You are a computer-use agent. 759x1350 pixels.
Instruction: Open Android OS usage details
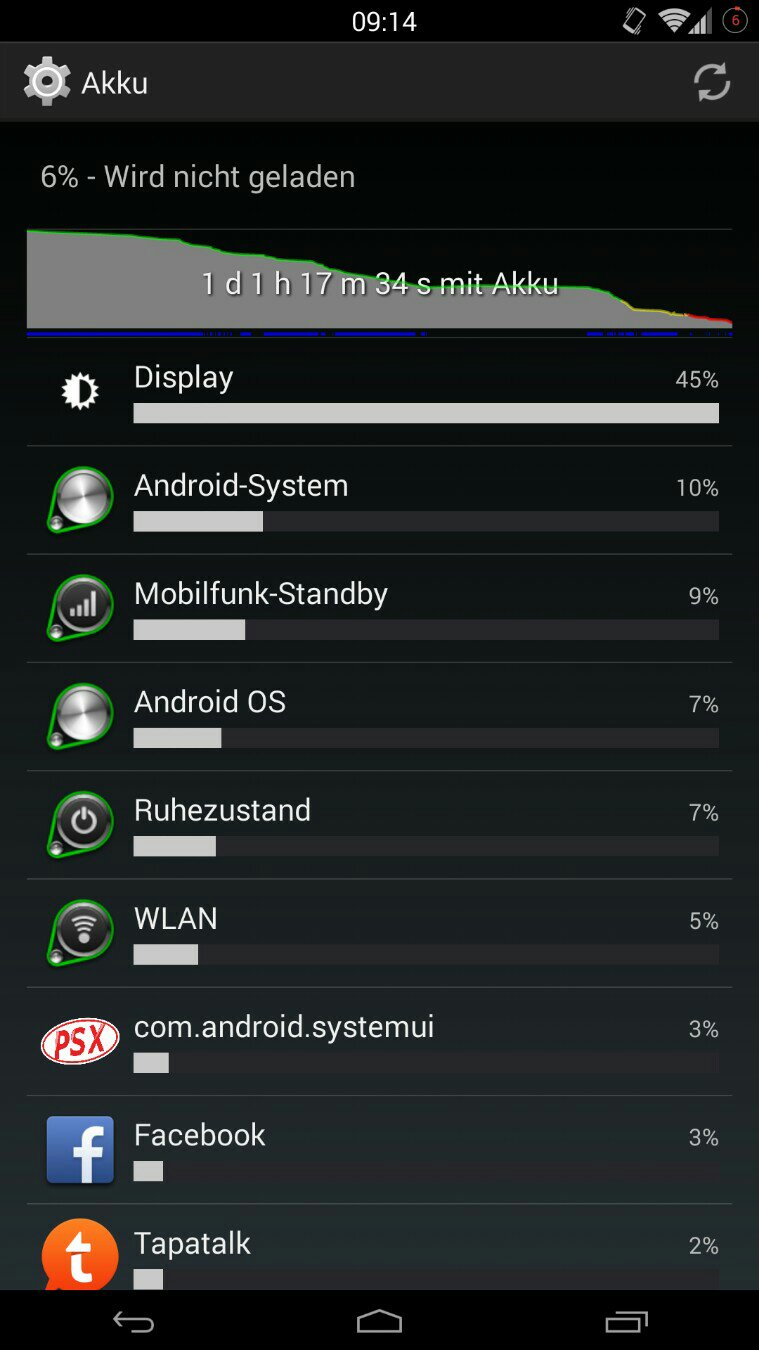pos(379,716)
